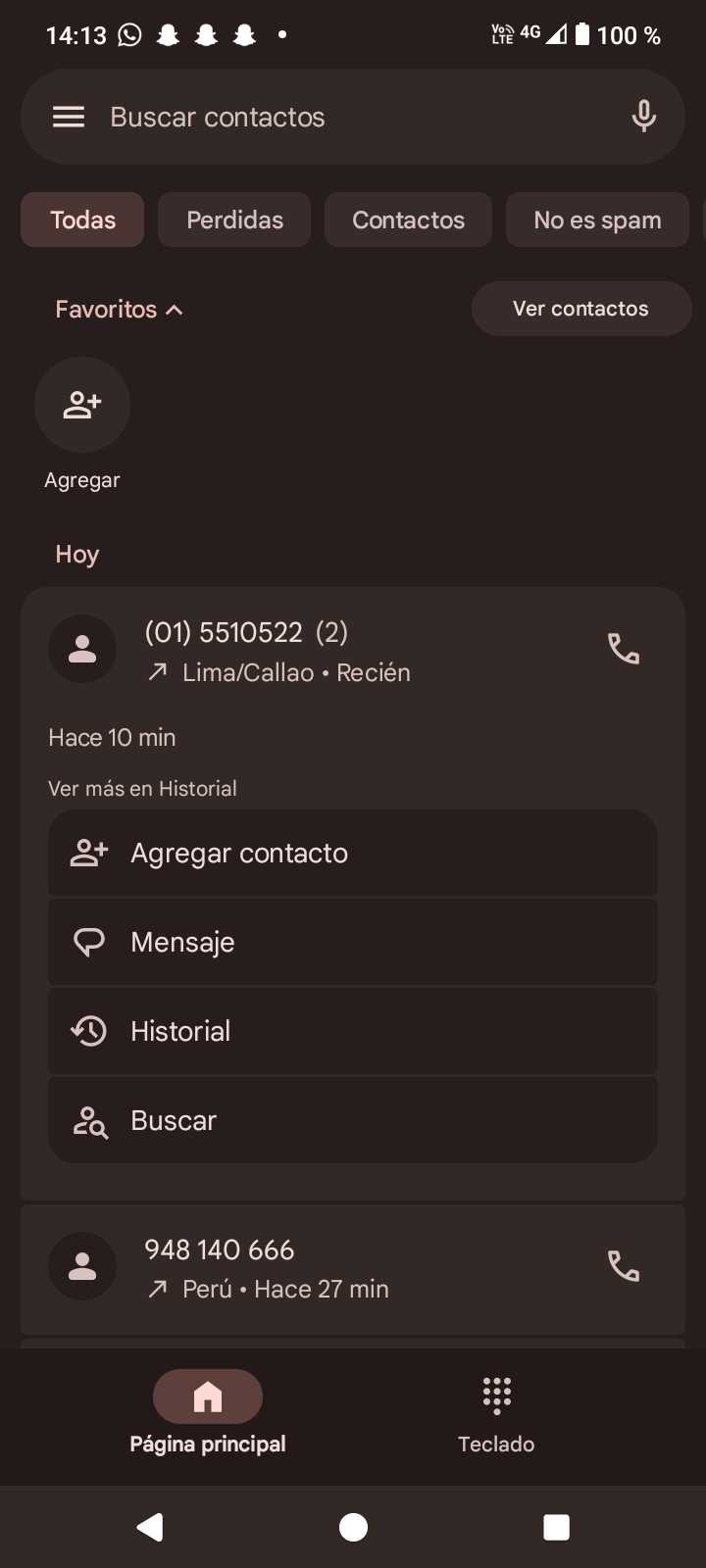The height and width of the screenshot is (1568, 706).
Task: Collapse the Favoritos section
Action: [x=119, y=310]
